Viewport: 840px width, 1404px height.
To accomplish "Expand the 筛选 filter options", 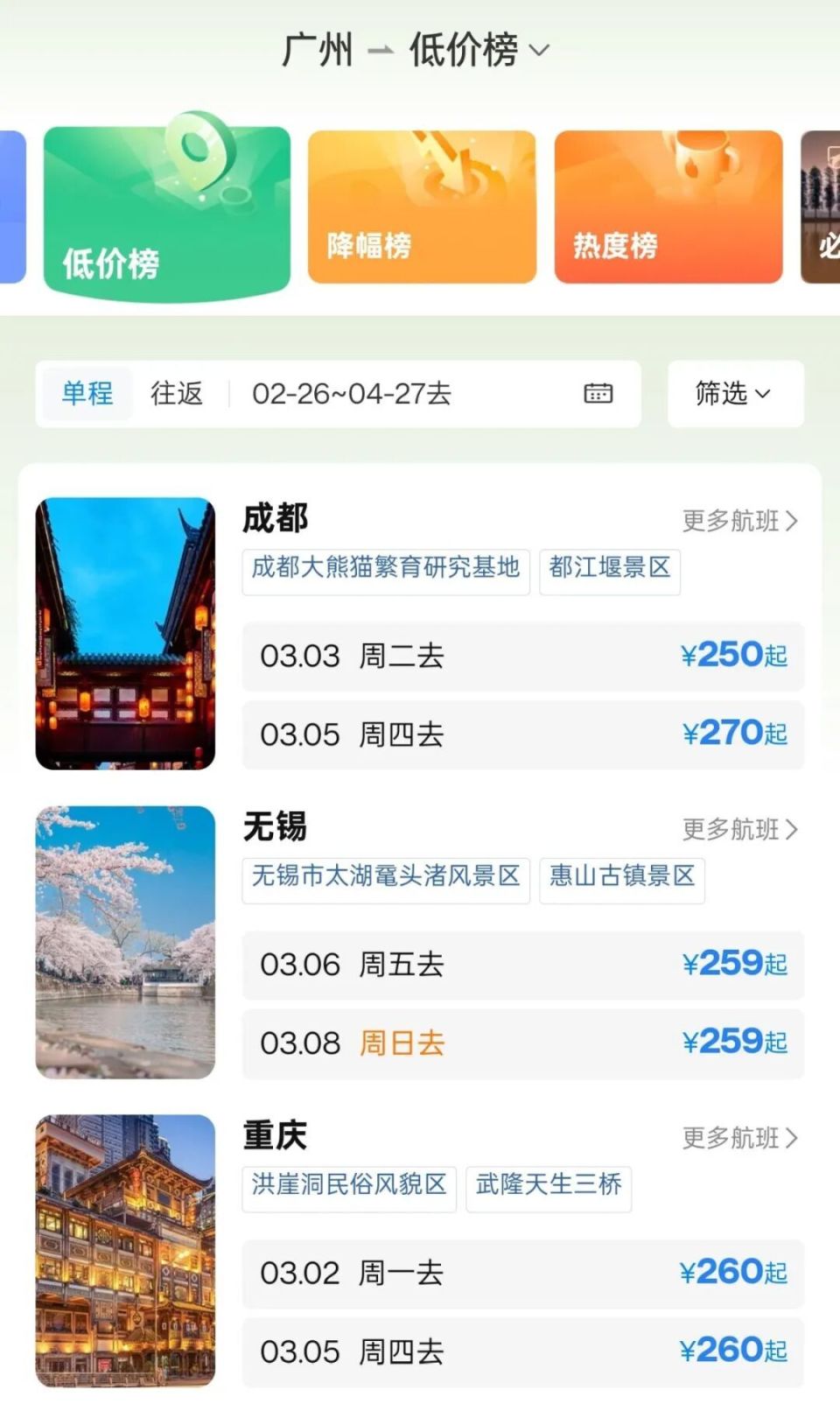I will pos(734,394).
